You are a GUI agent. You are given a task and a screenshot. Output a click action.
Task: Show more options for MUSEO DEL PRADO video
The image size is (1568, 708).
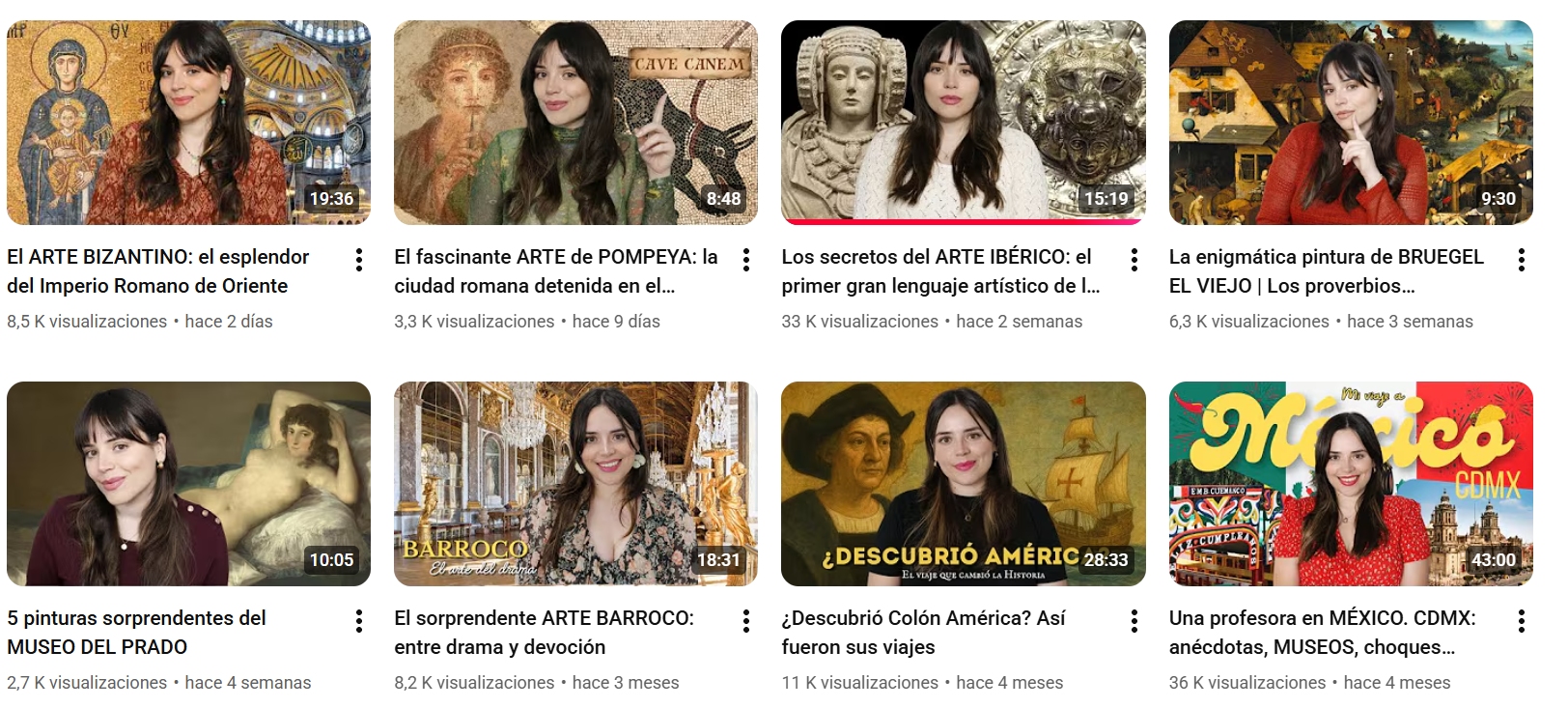tap(359, 620)
